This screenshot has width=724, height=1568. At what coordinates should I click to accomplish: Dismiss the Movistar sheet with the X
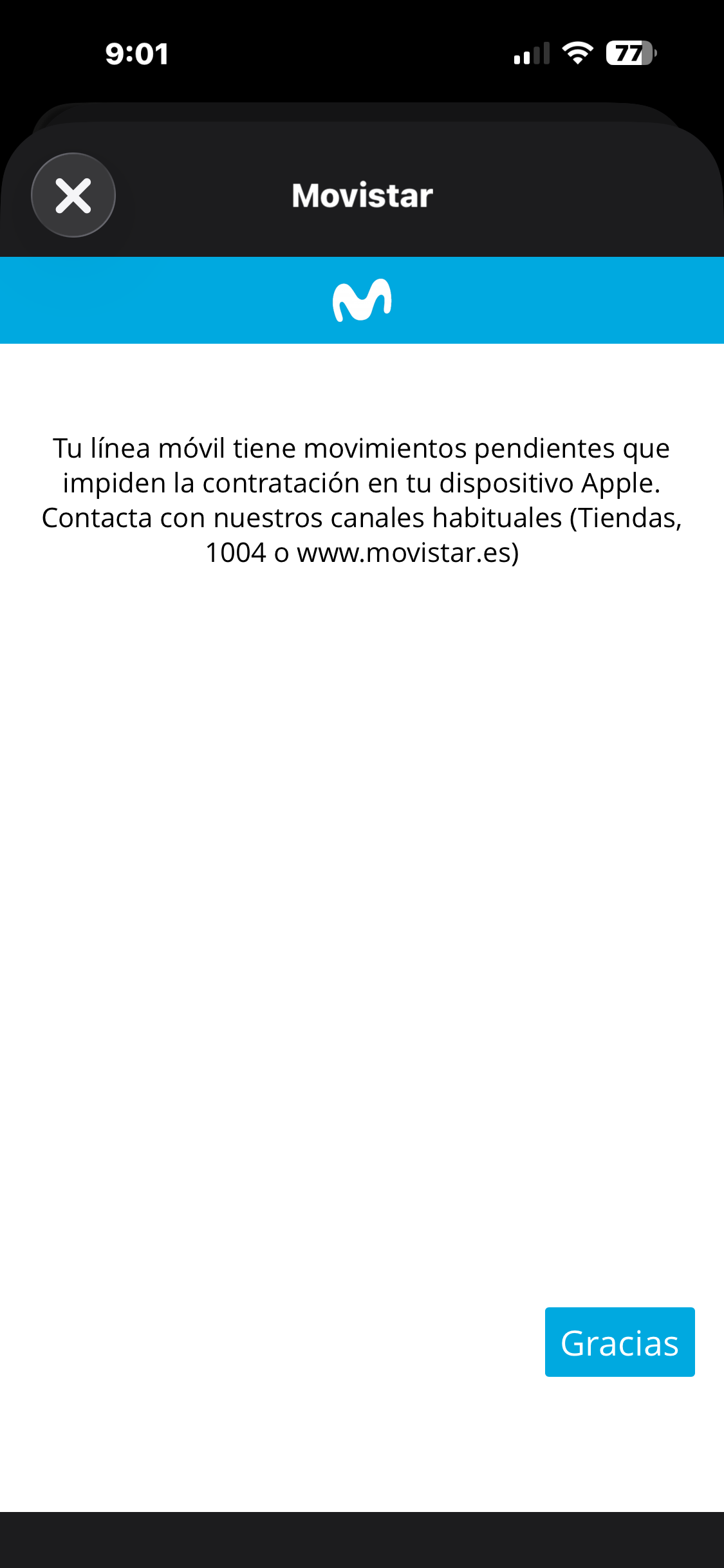tap(73, 195)
